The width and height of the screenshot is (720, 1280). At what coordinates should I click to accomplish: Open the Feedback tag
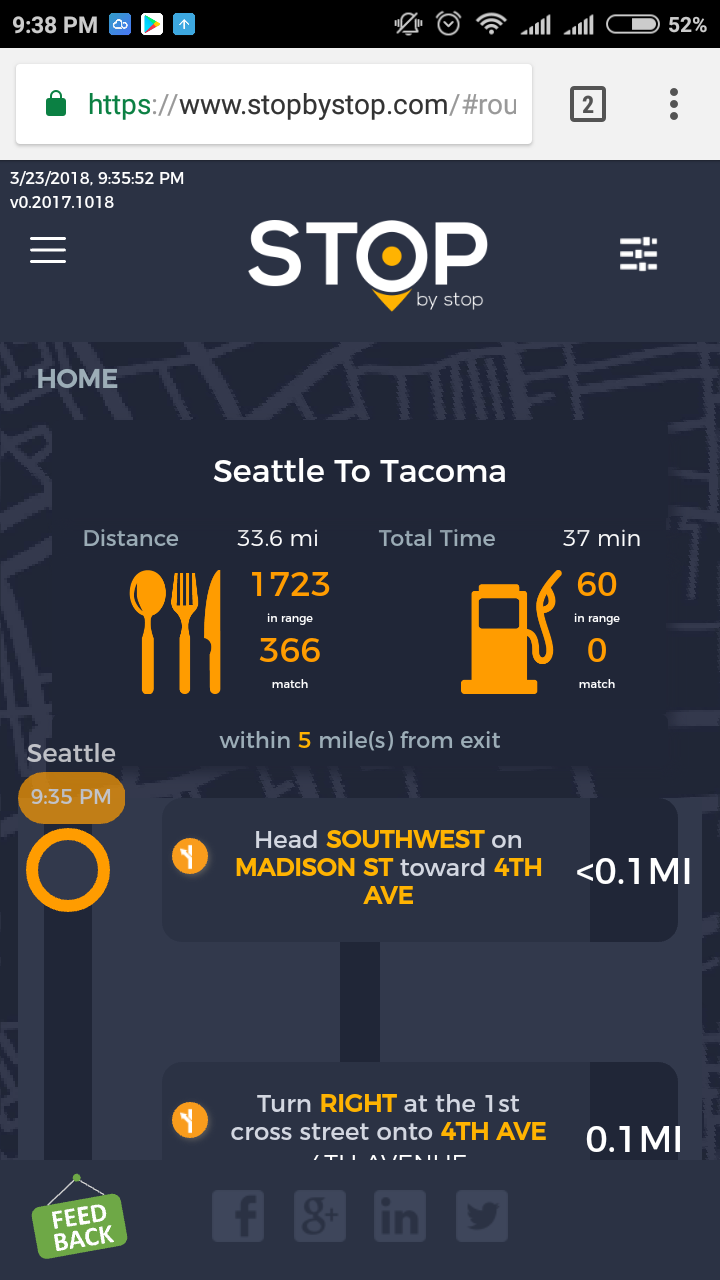82,1221
